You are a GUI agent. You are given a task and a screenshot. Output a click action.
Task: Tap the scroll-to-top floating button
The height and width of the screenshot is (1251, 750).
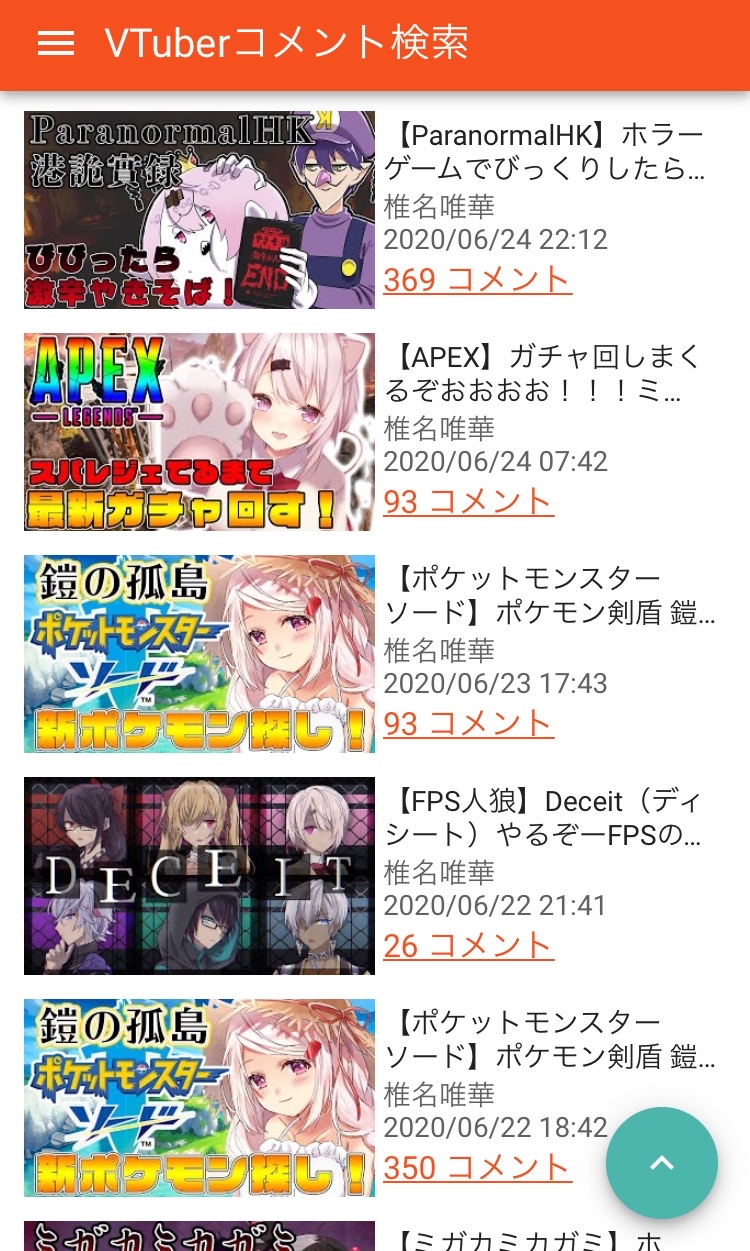pyautogui.click(x=661, y=1162)
